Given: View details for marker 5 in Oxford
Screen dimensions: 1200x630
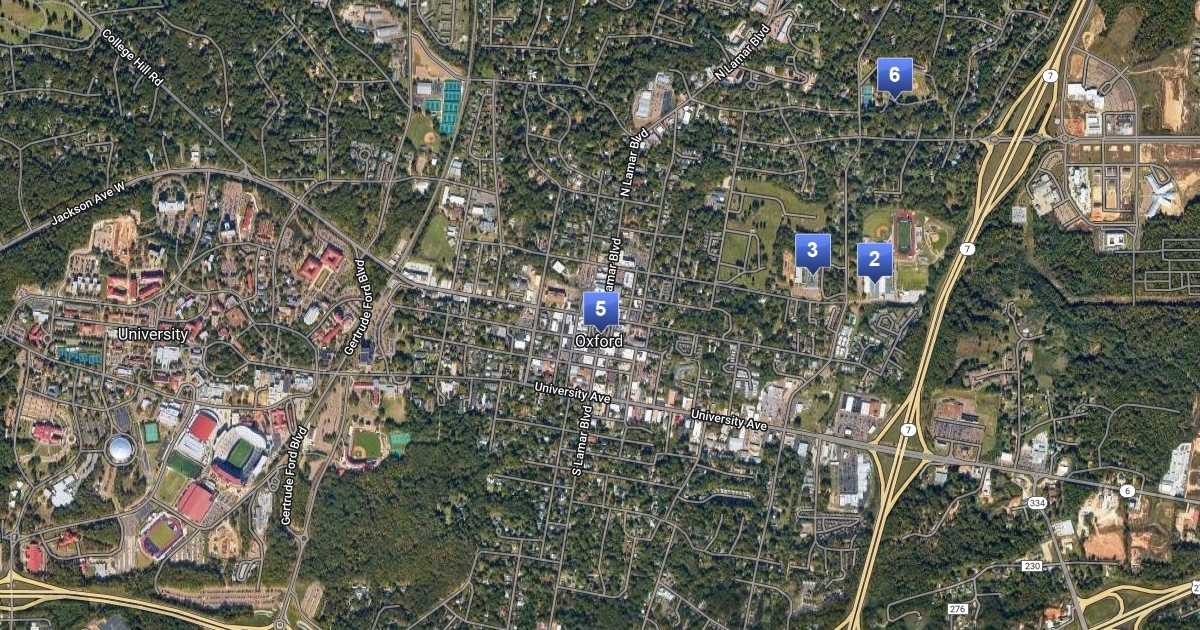Looking at the screenshot, I should point(600,309).
